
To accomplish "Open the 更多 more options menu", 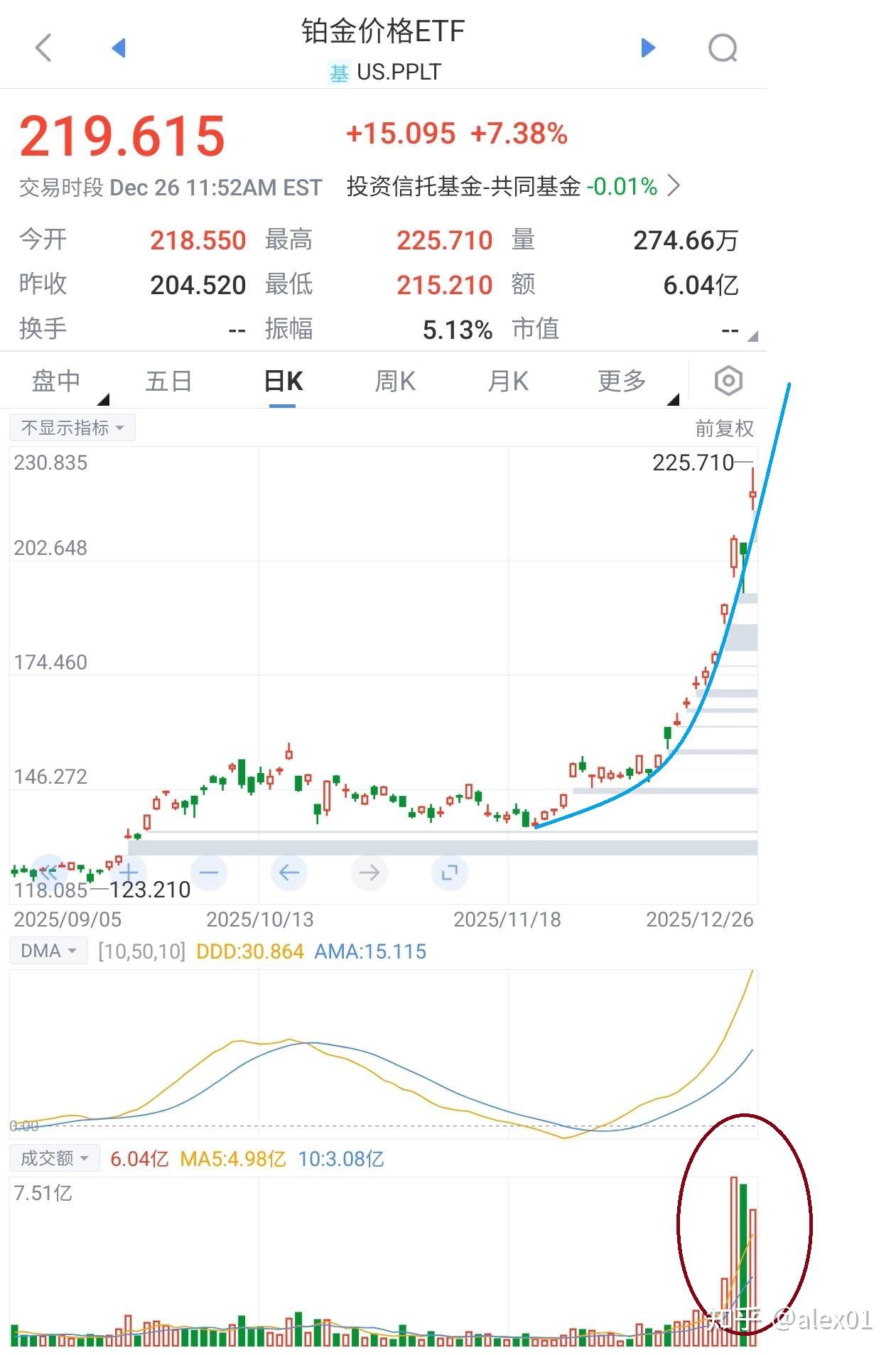I will [x=620, y=381].
